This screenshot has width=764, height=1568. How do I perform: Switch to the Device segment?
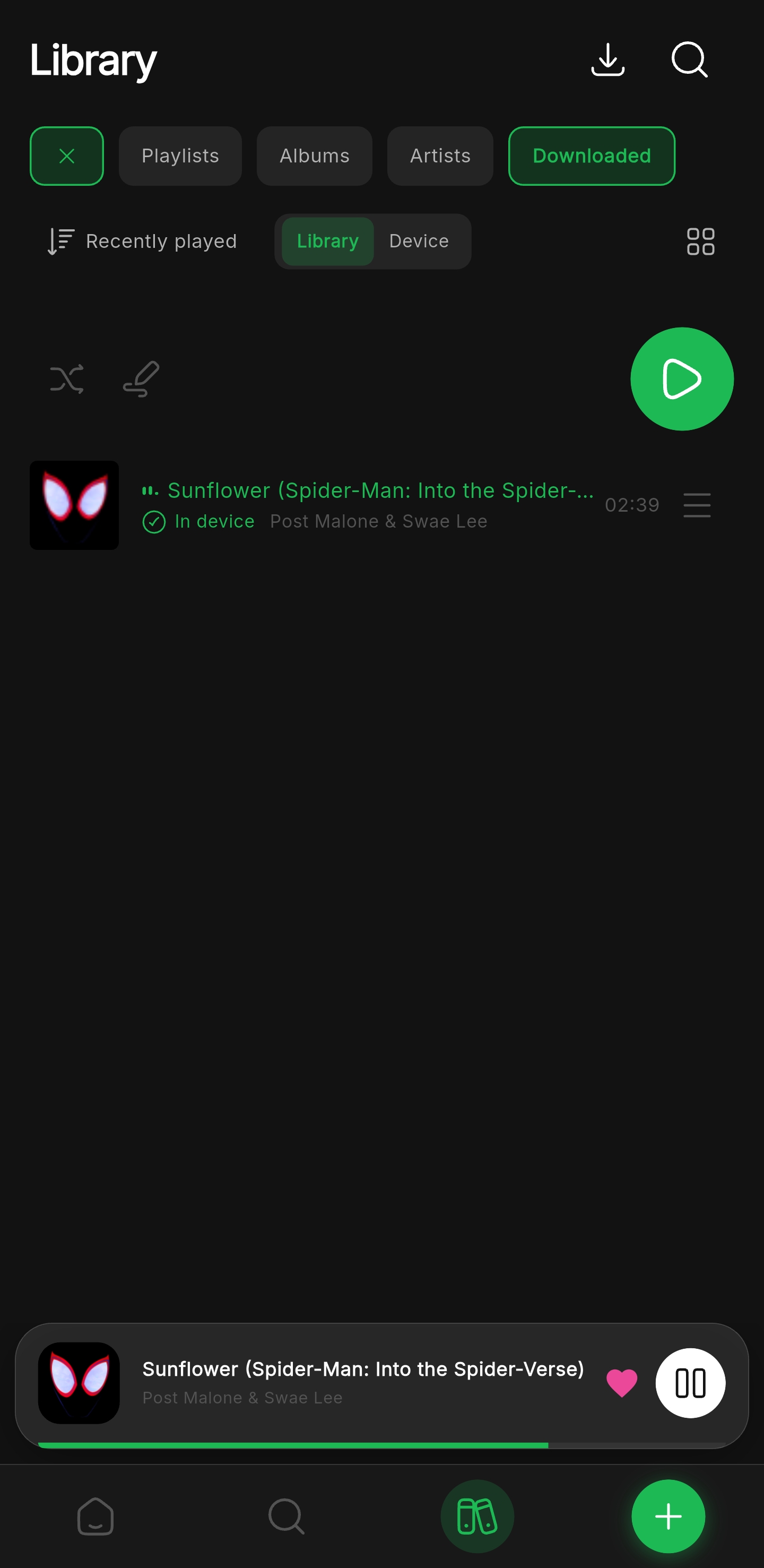click(x=419, y=242)
